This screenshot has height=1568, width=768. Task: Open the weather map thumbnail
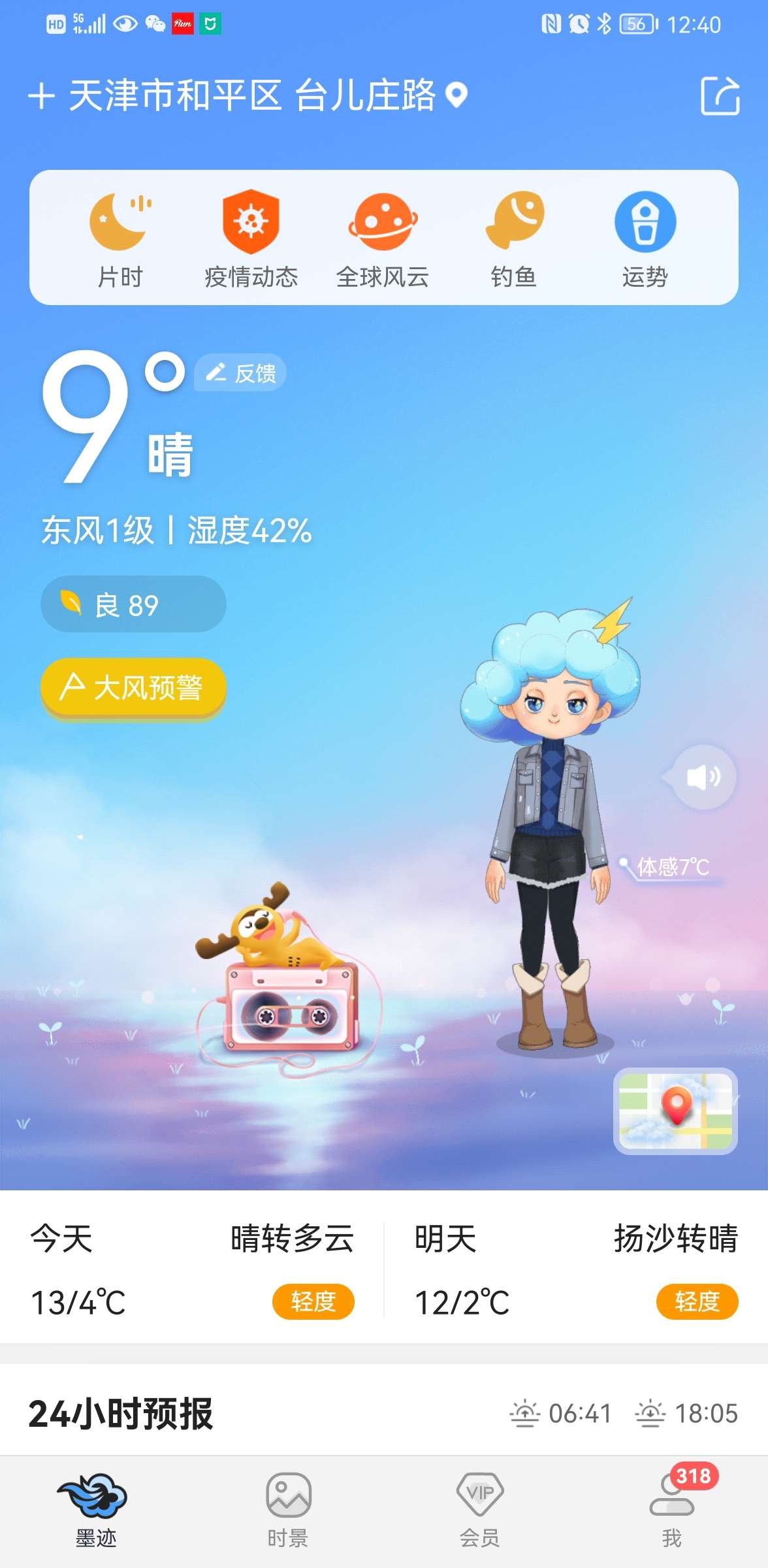click(676, 1111)
